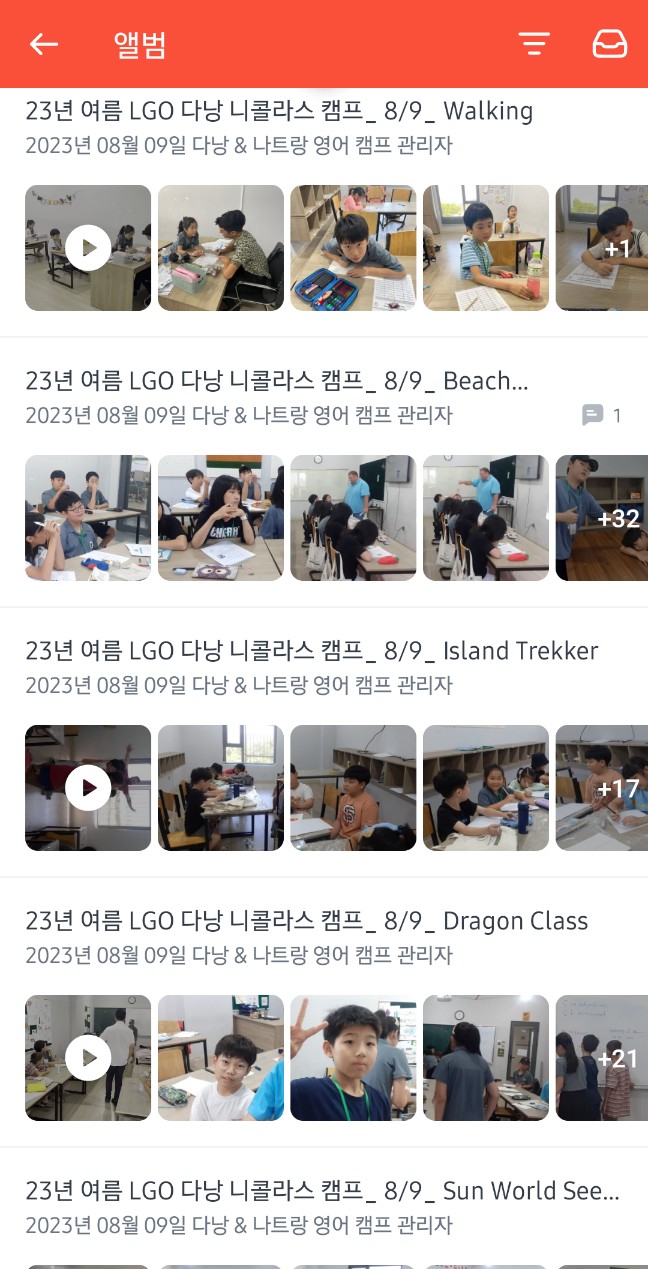Play the Island Trekker album video

[x=88, y=788]
